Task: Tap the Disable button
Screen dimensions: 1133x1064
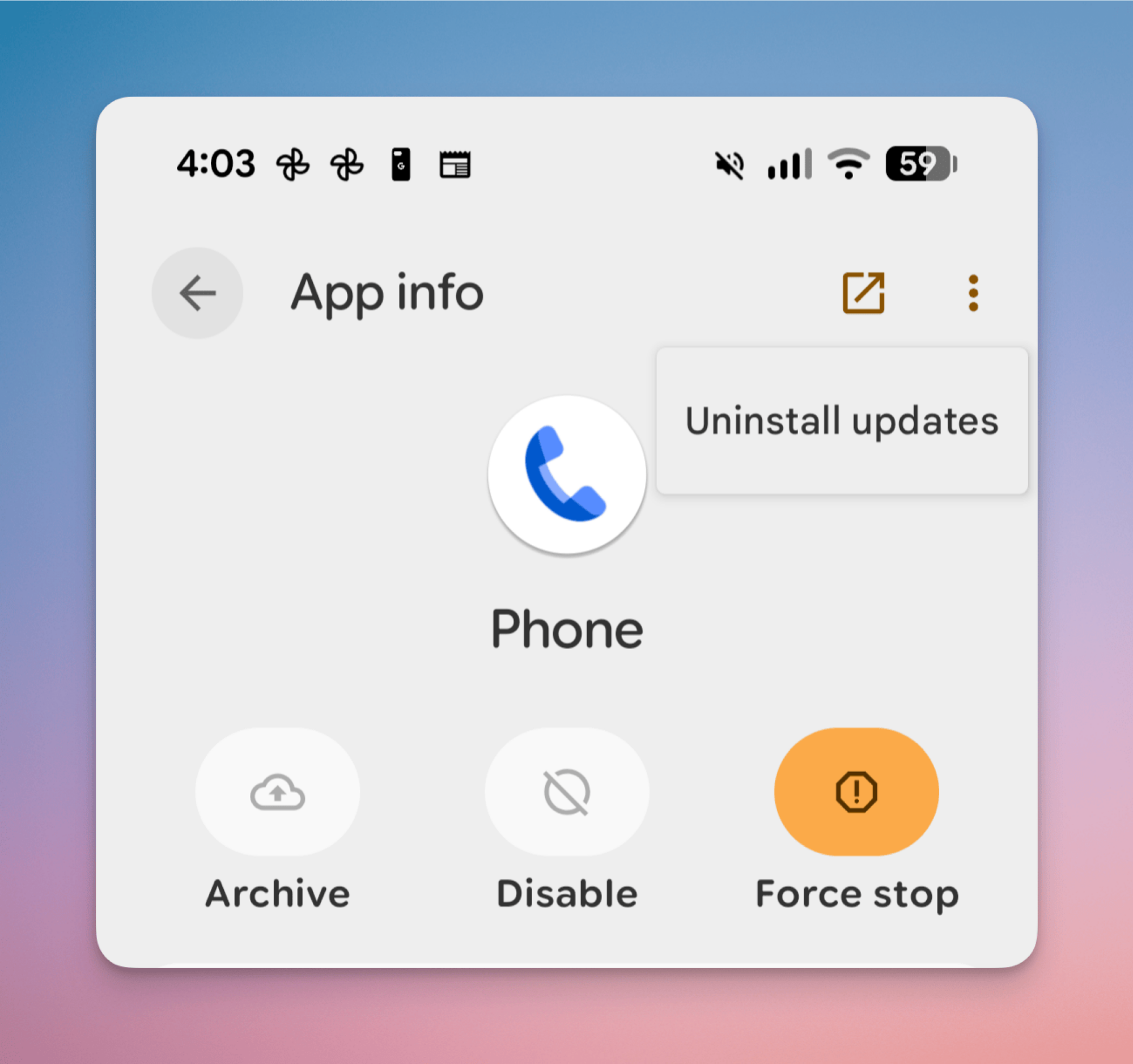Action: (567, 791)
